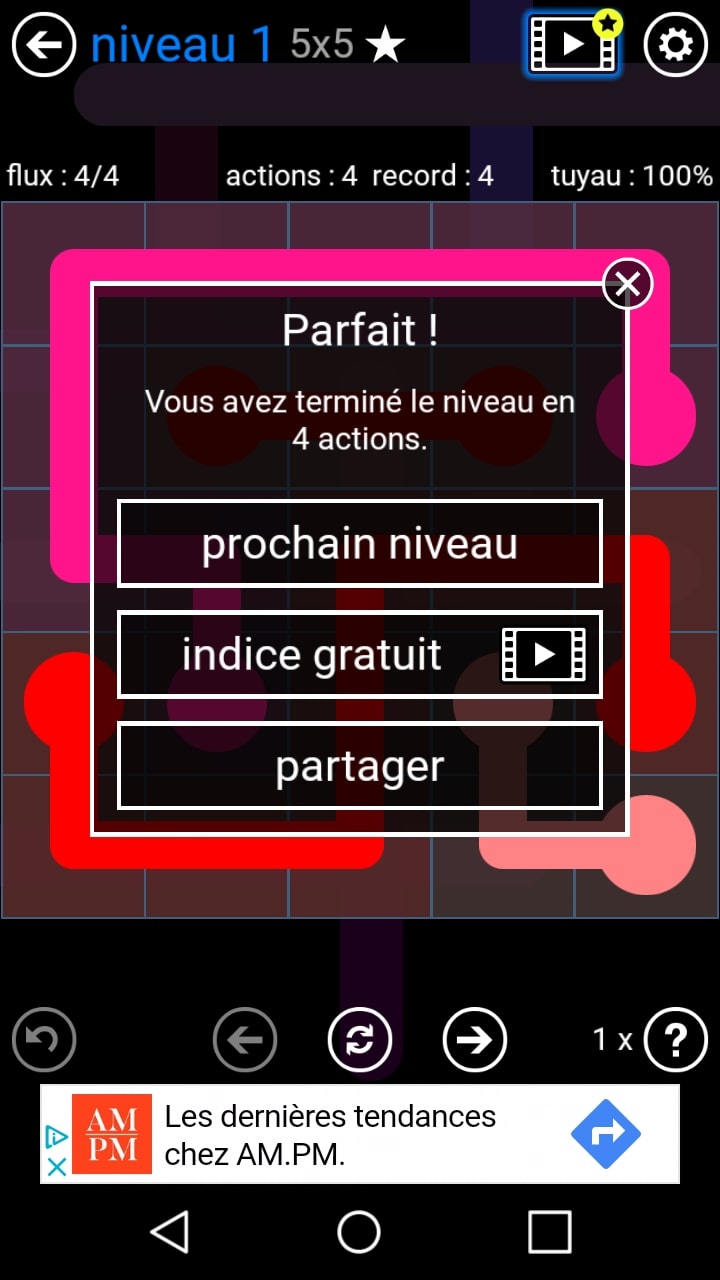Advance to the next level arrow
This screenshot has width=720, height=1280.
click(x=475, y=1040)
